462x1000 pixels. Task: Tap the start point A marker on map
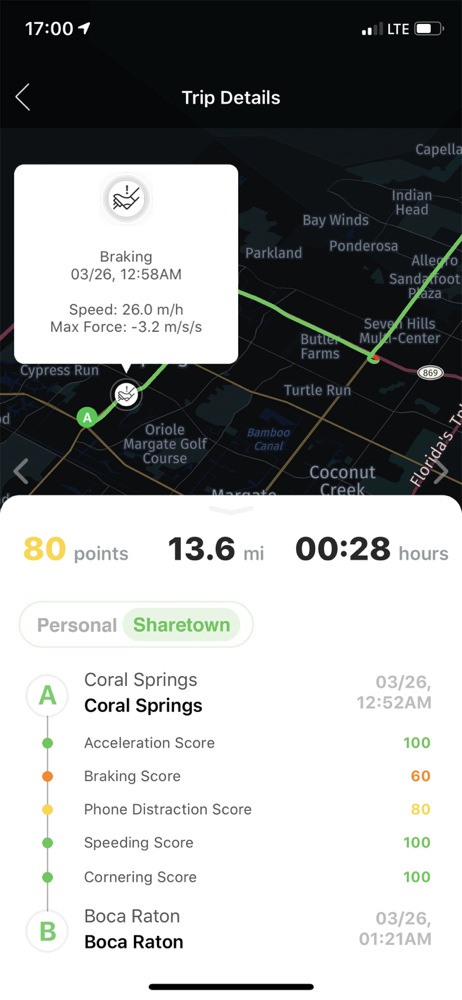tap(87, 418)
